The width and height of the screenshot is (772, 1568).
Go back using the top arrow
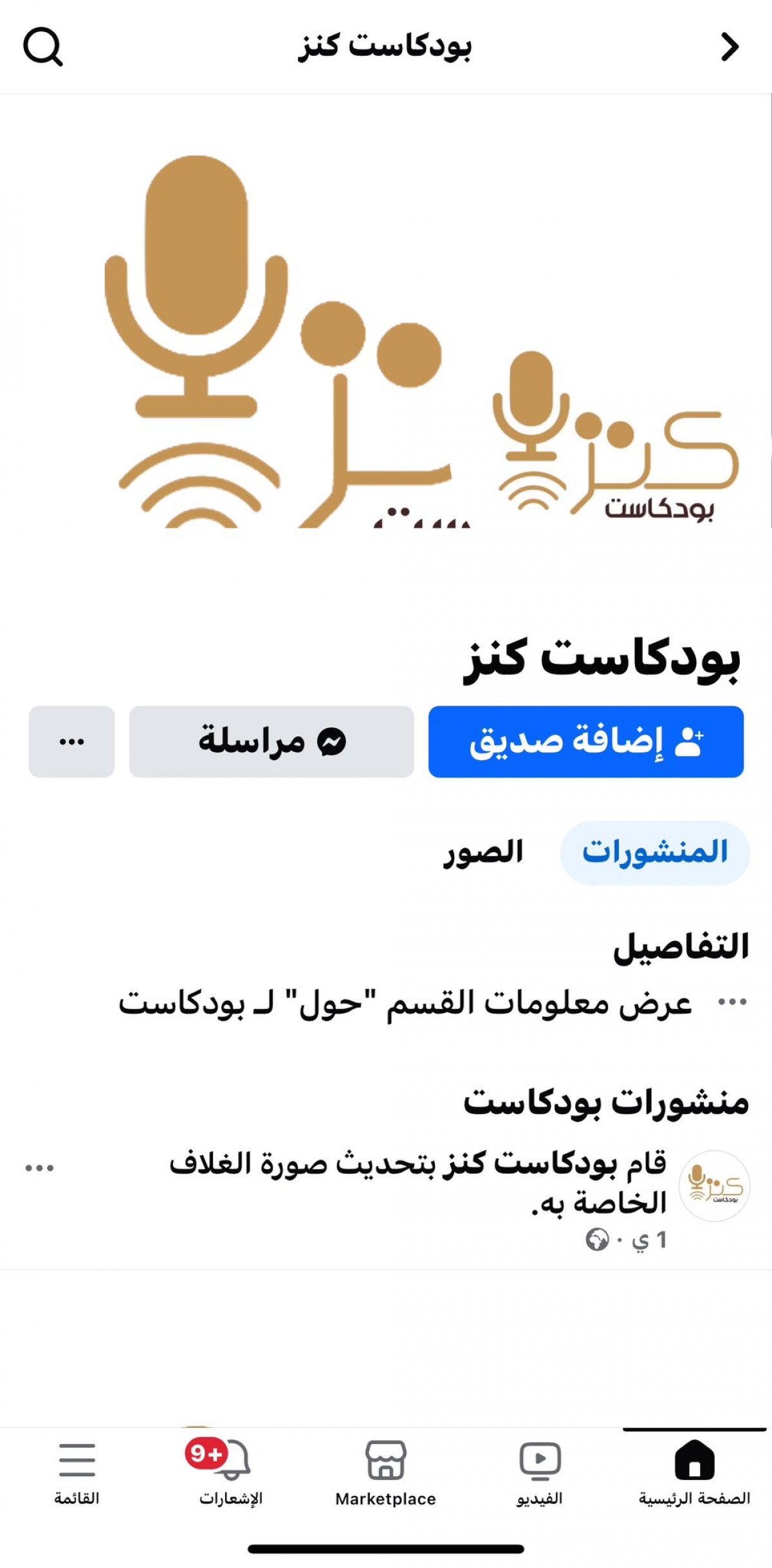730,46
